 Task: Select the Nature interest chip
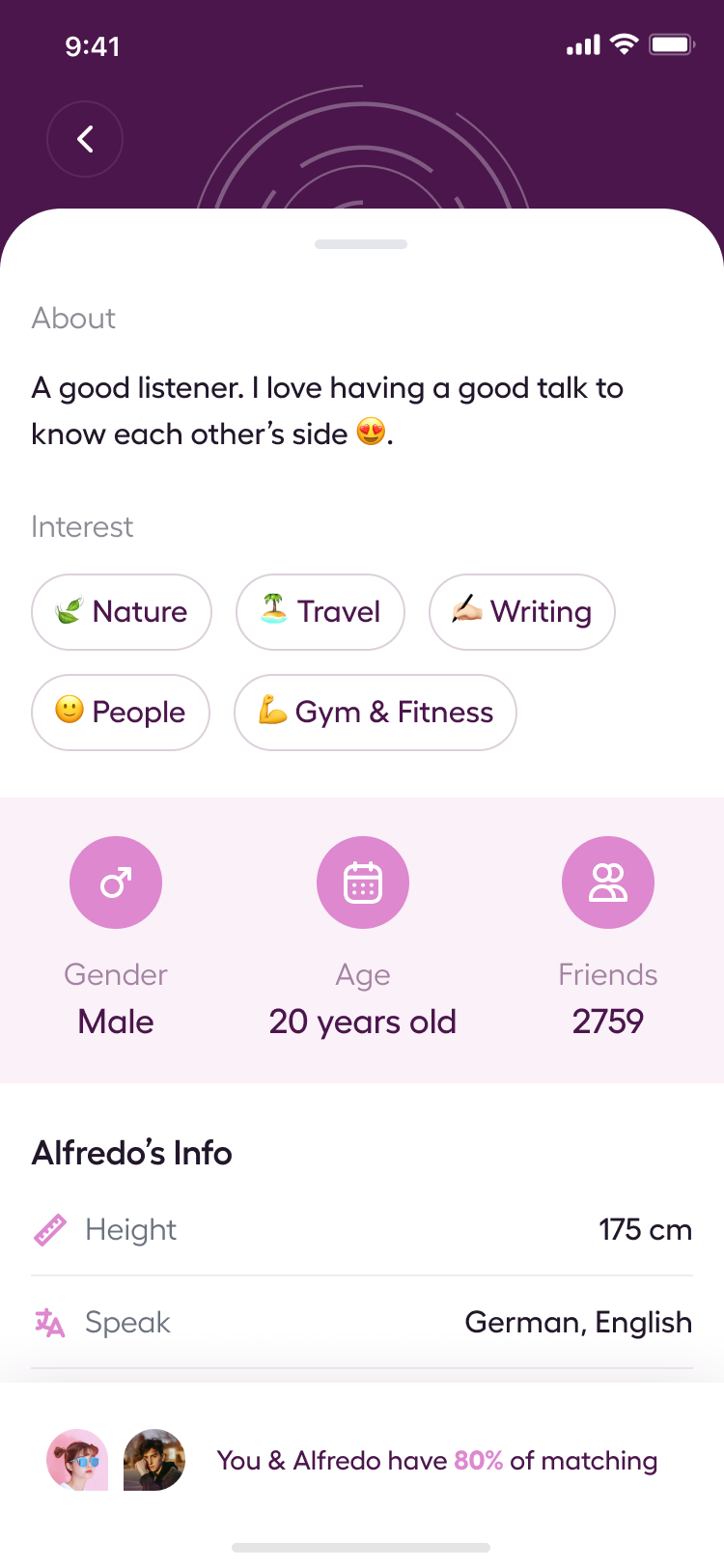click(122, 612)
